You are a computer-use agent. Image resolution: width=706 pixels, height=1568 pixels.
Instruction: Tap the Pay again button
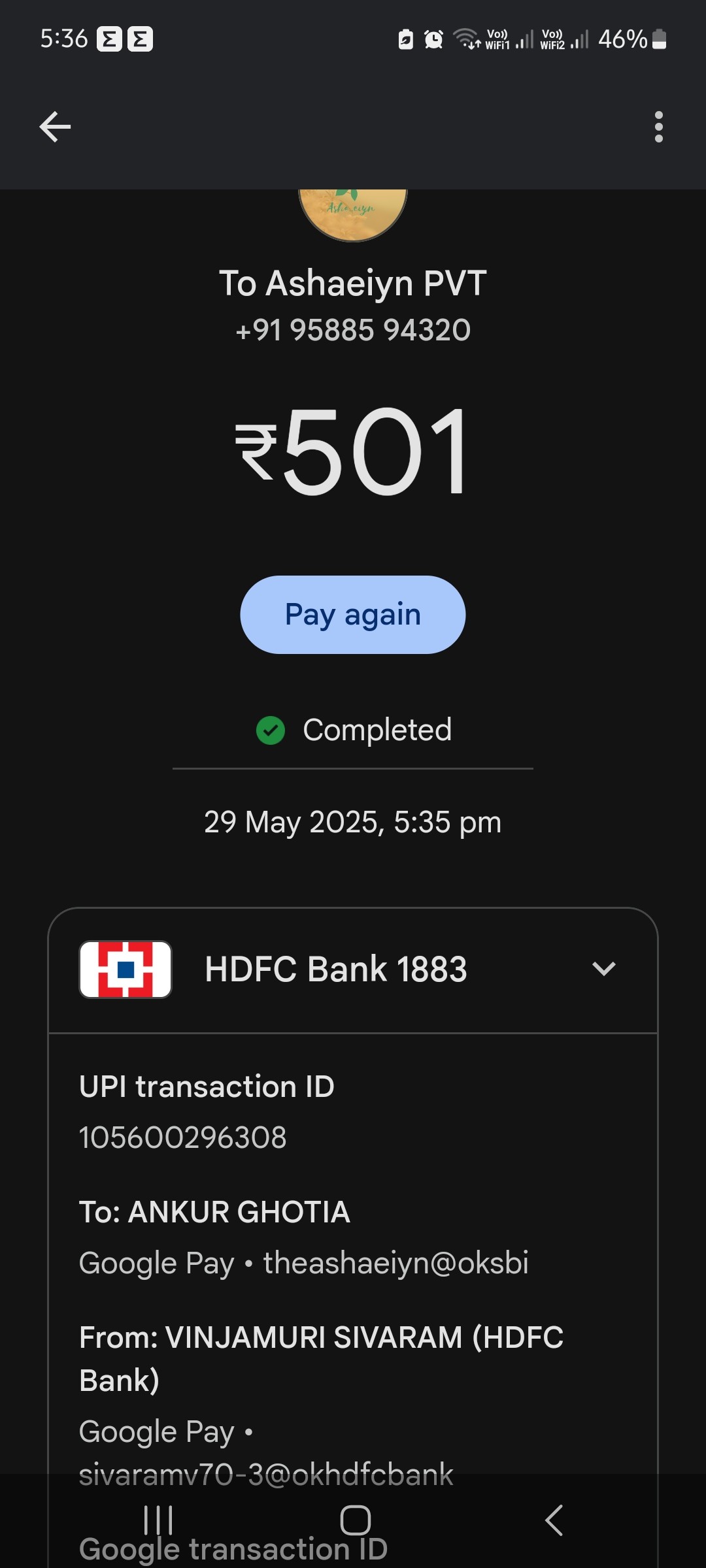(x=353, y=615)
